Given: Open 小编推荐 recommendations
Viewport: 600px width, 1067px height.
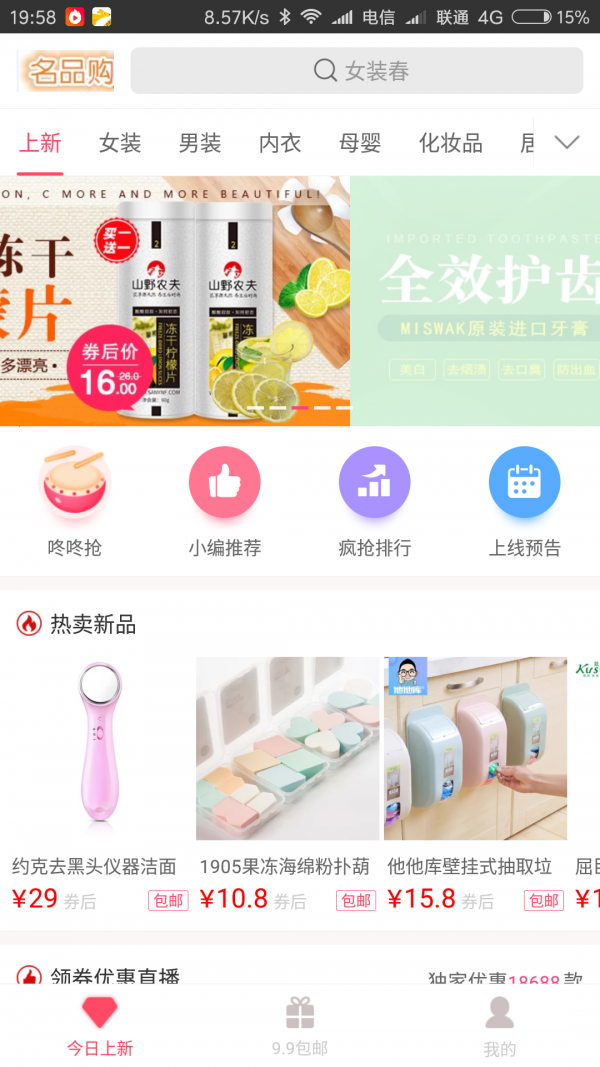Looking at the screenshot, I should pyautogui.click(x=224, y=502).
